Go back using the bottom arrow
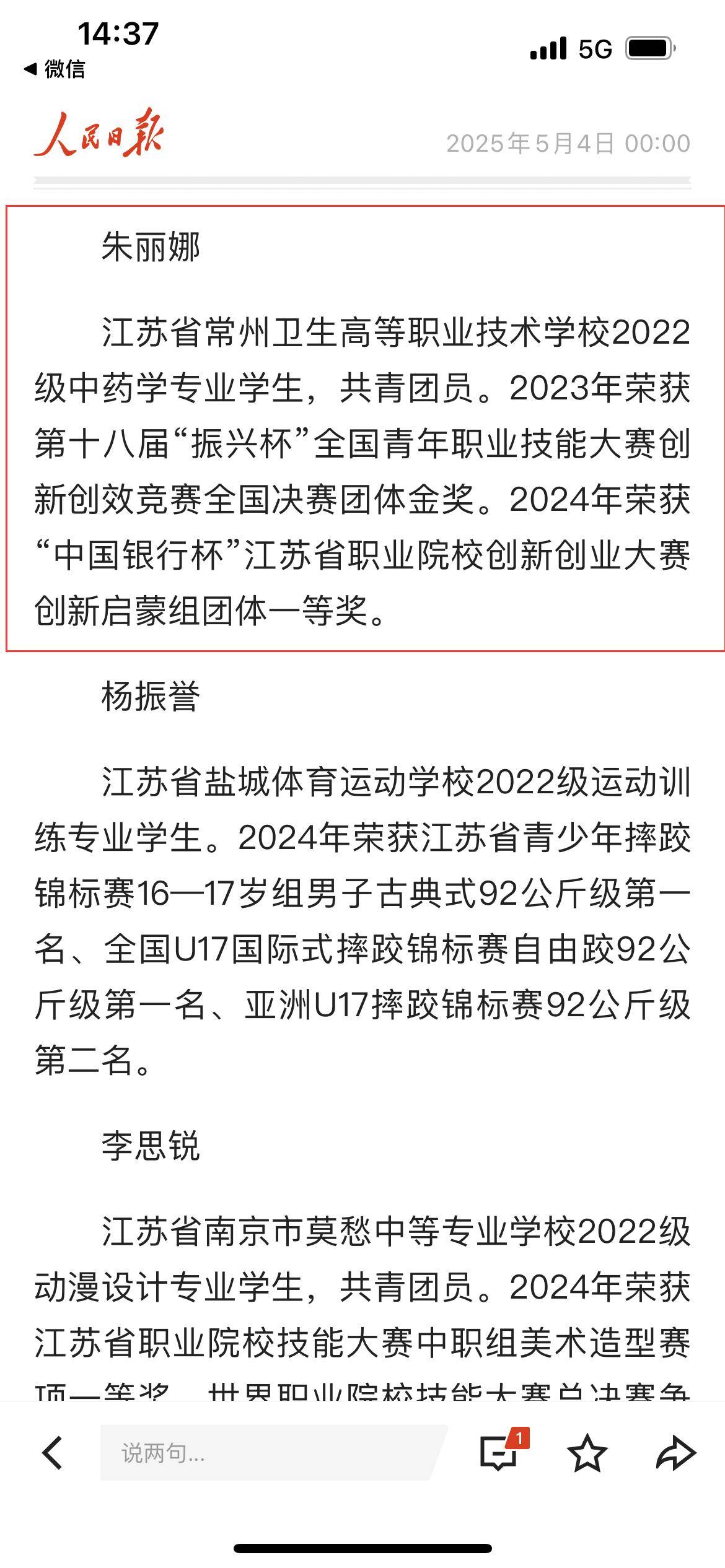 click(x=52, y=1453)
